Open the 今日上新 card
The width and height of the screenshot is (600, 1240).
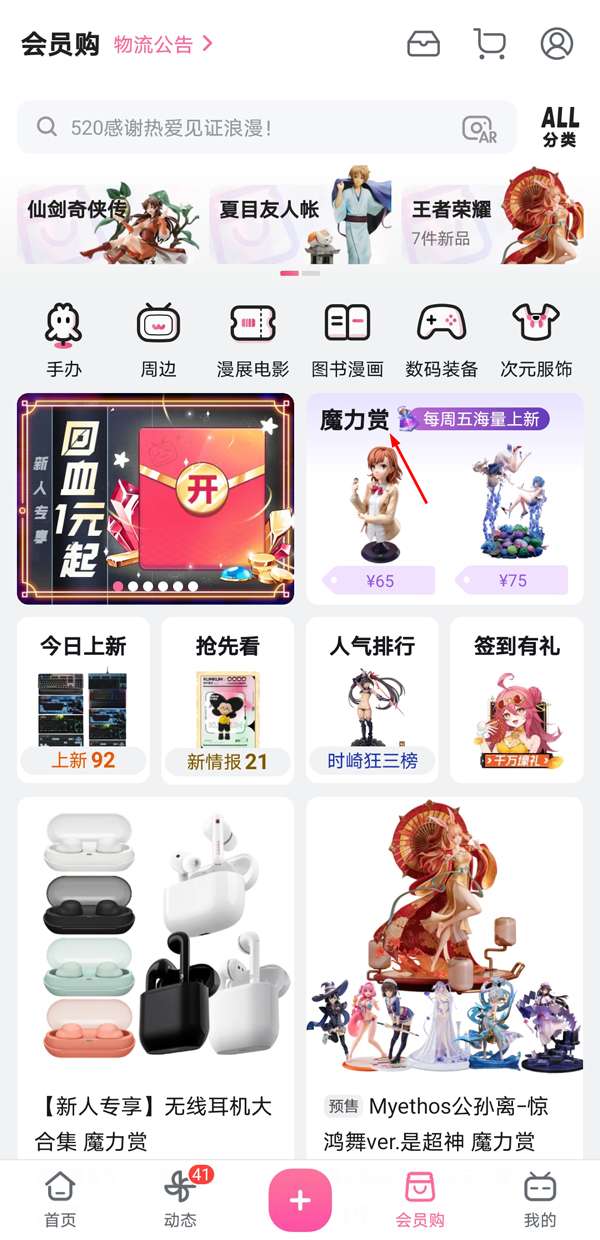tap(83, 699)
